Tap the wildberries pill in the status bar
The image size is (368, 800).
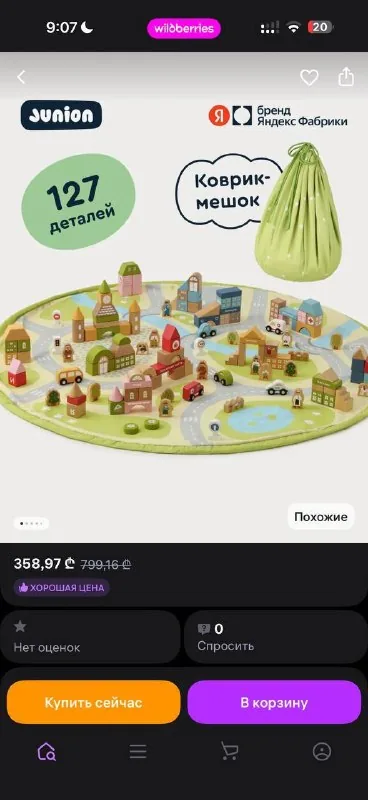tap(184, 29)
